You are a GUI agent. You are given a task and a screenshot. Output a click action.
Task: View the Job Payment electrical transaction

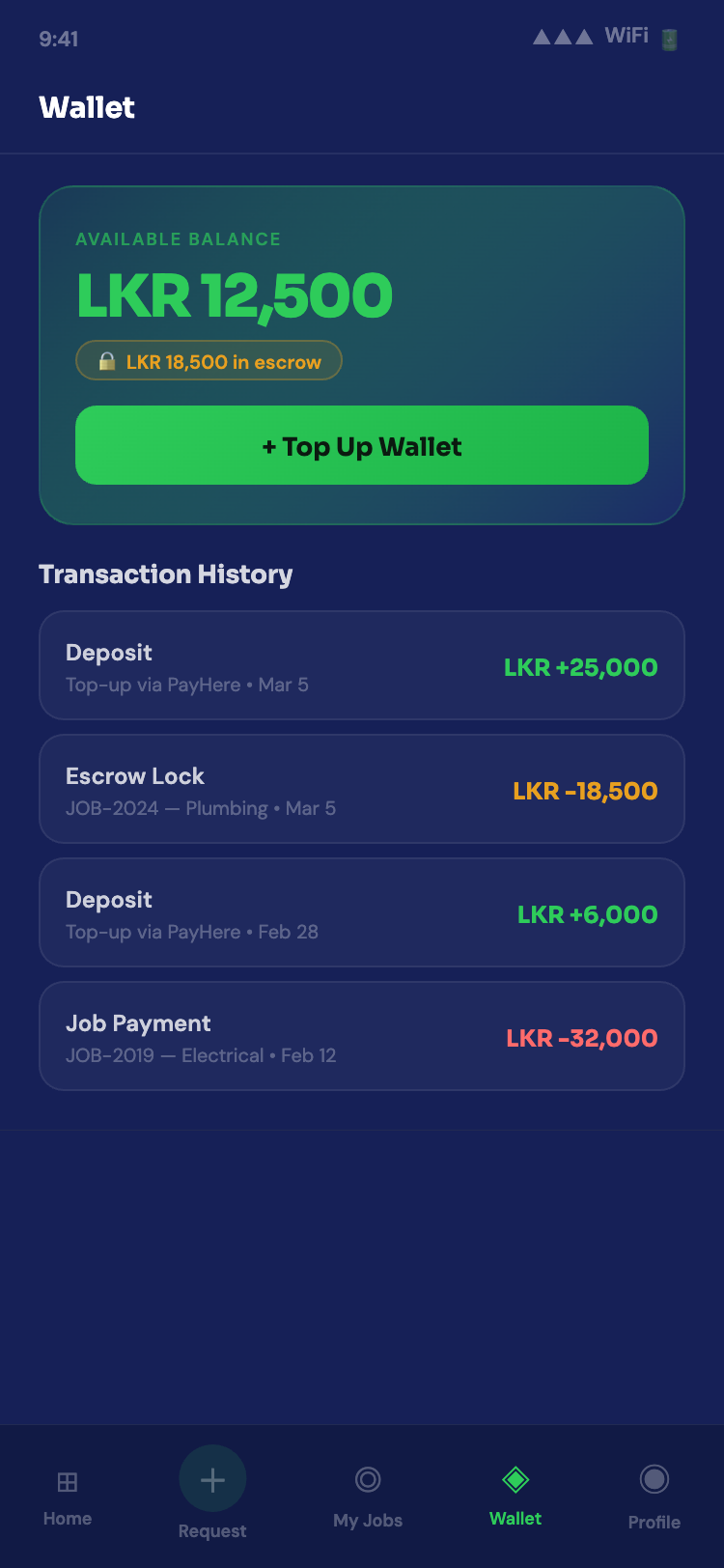coord(362,1036)
